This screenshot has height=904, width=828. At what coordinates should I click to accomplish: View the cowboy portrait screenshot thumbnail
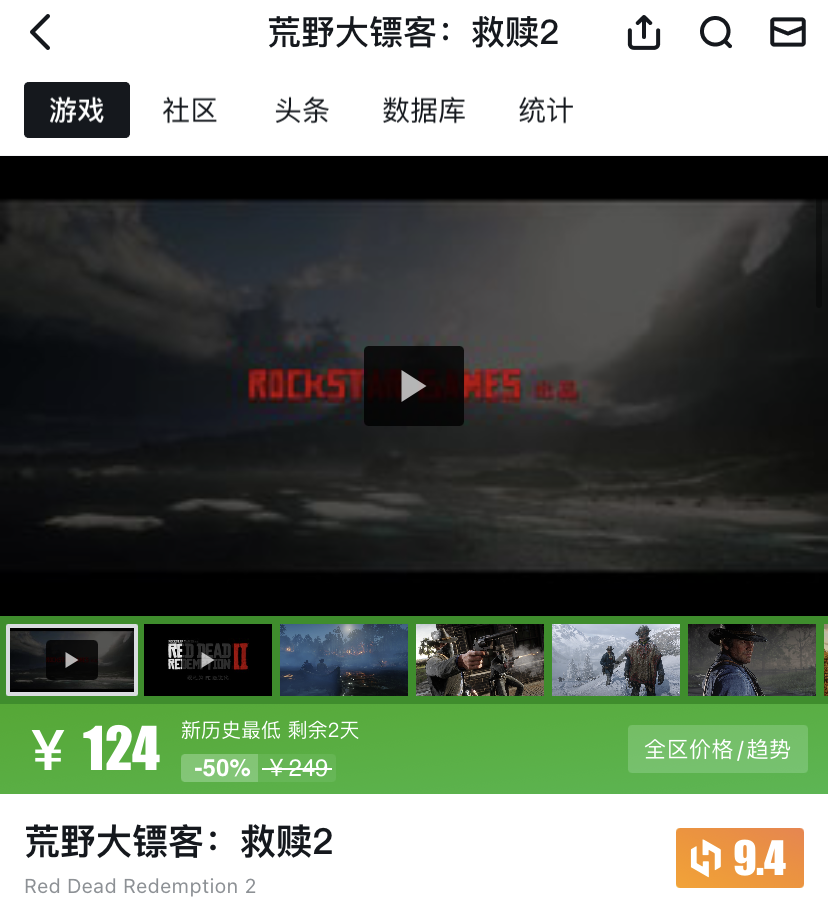point(752,660)
